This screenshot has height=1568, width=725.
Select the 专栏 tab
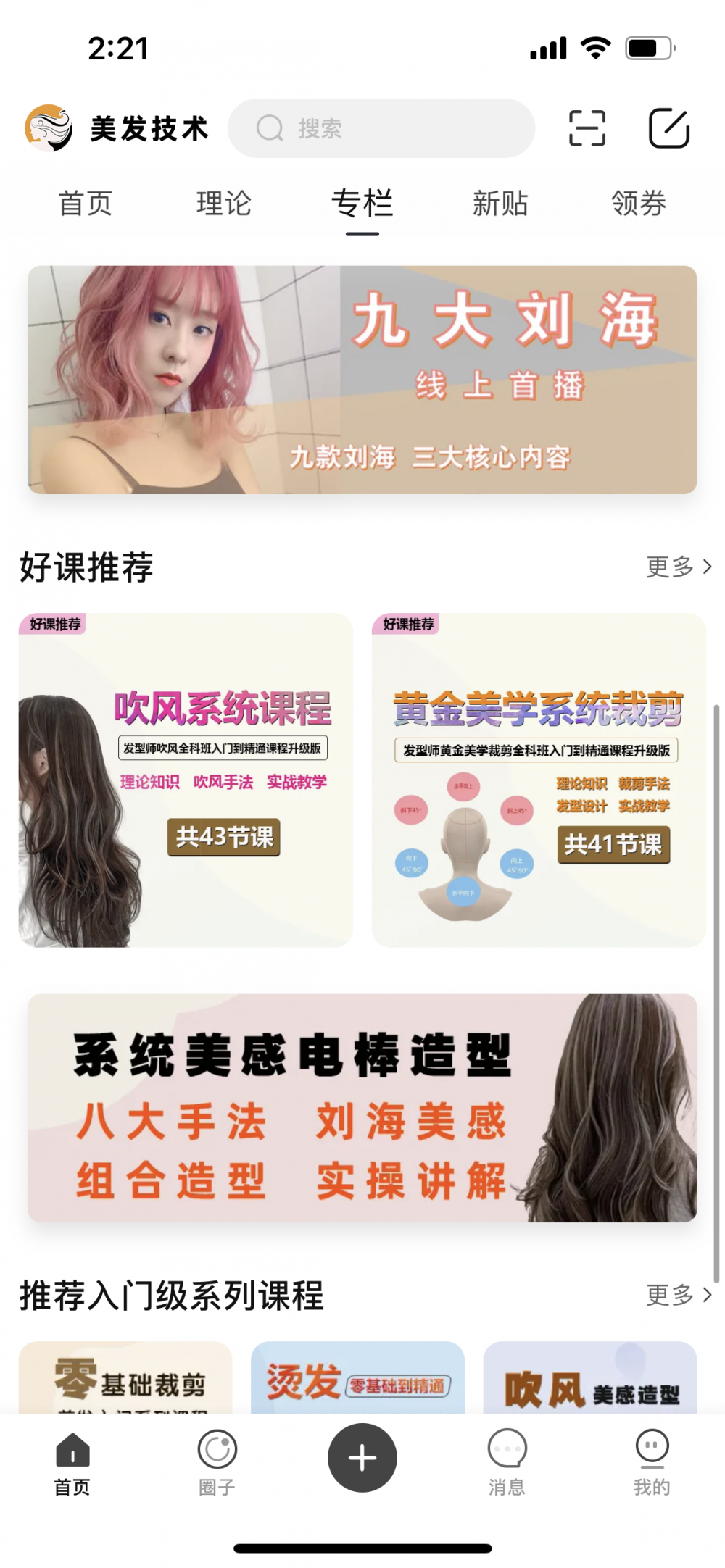[x=362, y=204]
